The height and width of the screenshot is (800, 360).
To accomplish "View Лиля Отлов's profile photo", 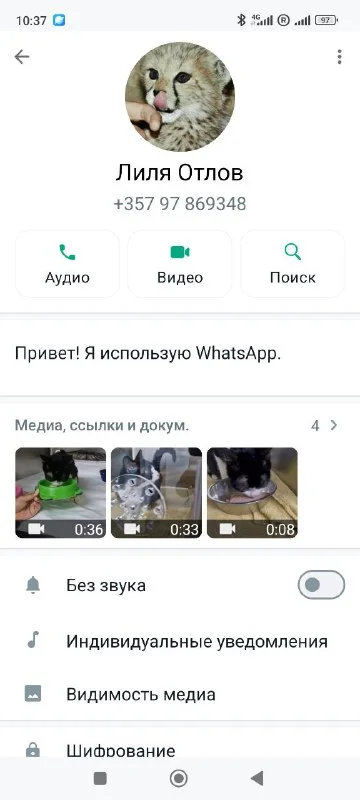I will (179, 97).
